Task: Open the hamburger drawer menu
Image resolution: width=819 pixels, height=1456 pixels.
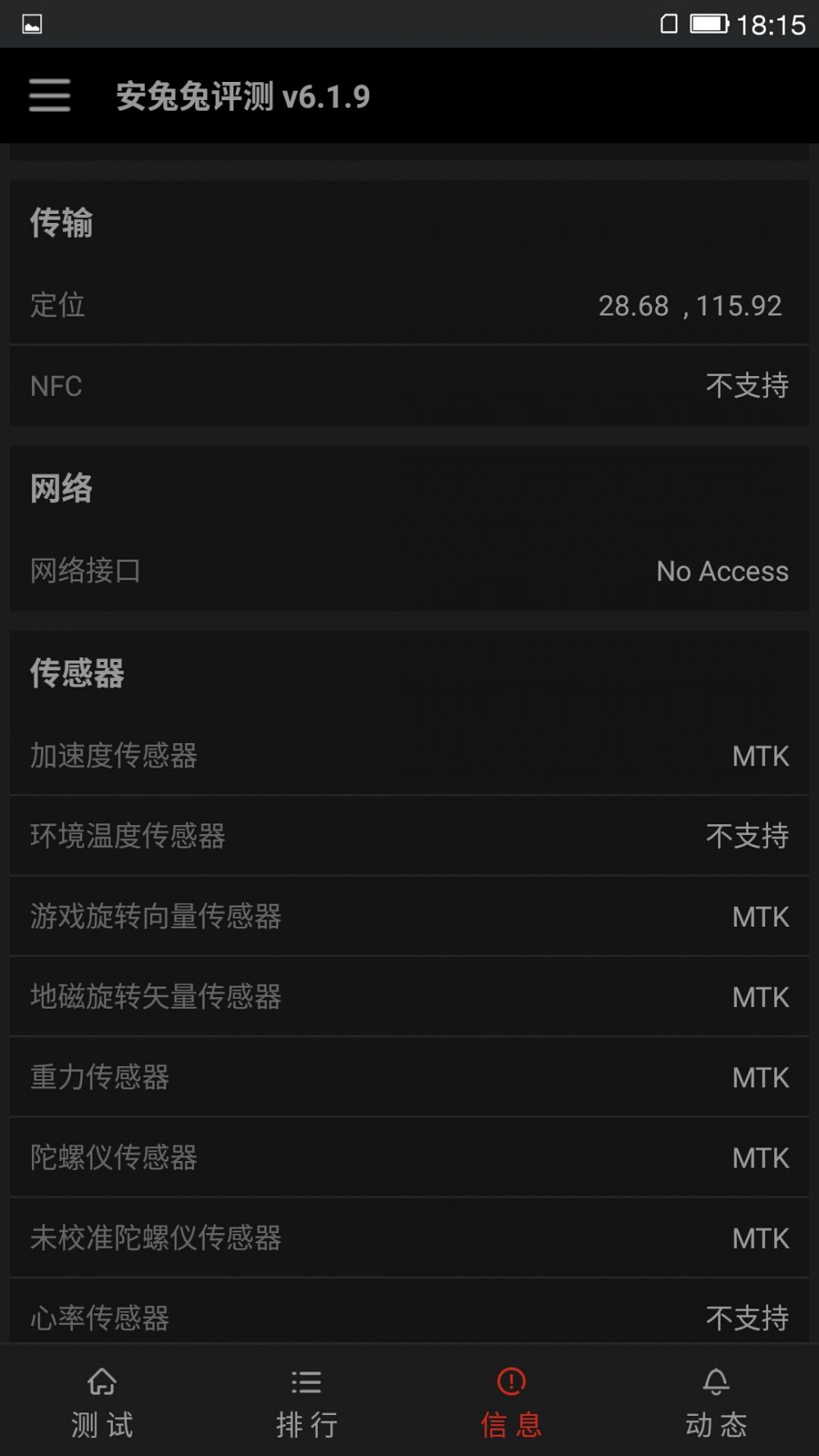Action: point(50,96)
